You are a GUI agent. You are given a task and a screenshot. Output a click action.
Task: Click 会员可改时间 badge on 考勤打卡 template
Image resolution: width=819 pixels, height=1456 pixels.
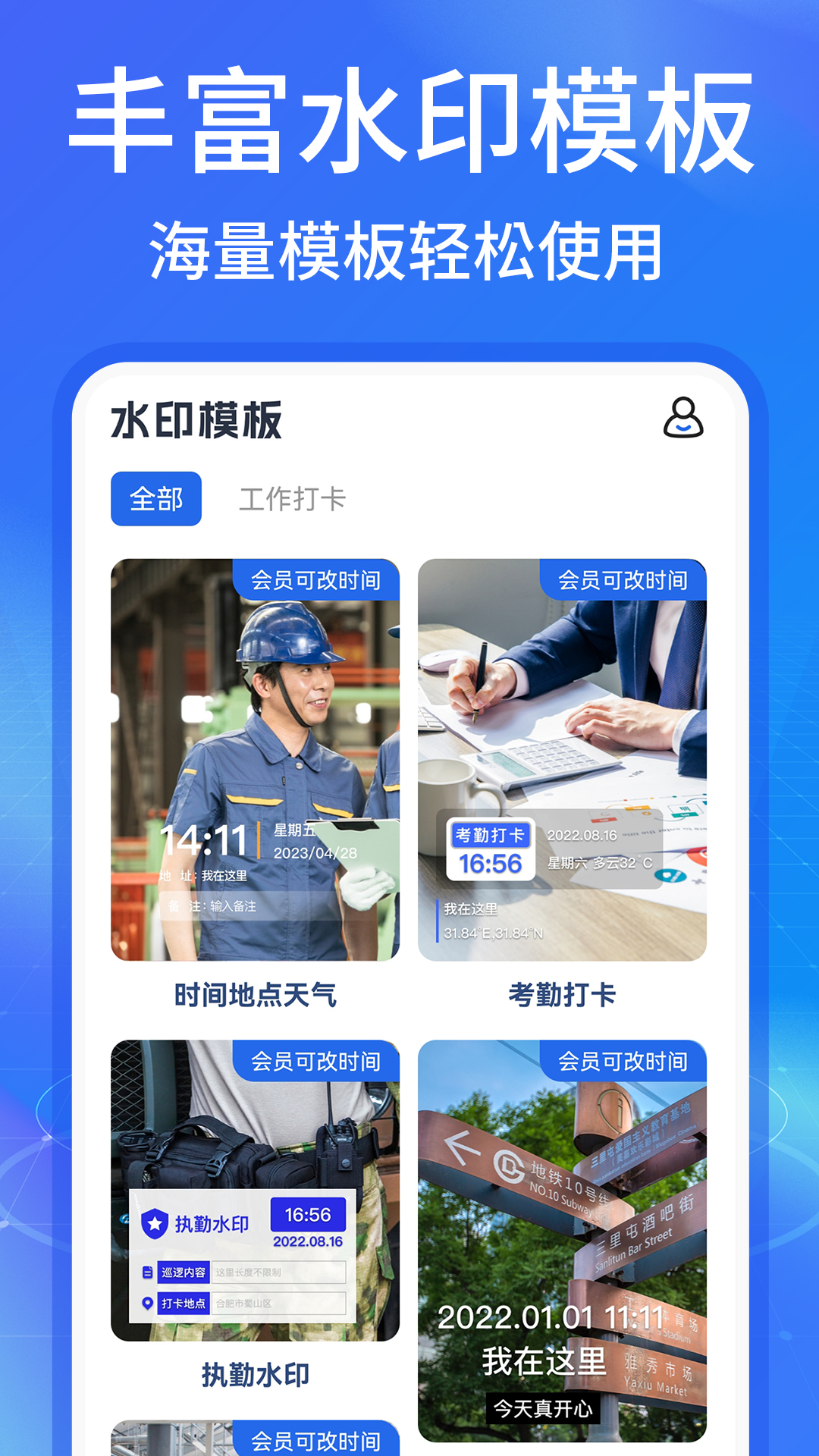pyautogui.click(x=623, y=581)
